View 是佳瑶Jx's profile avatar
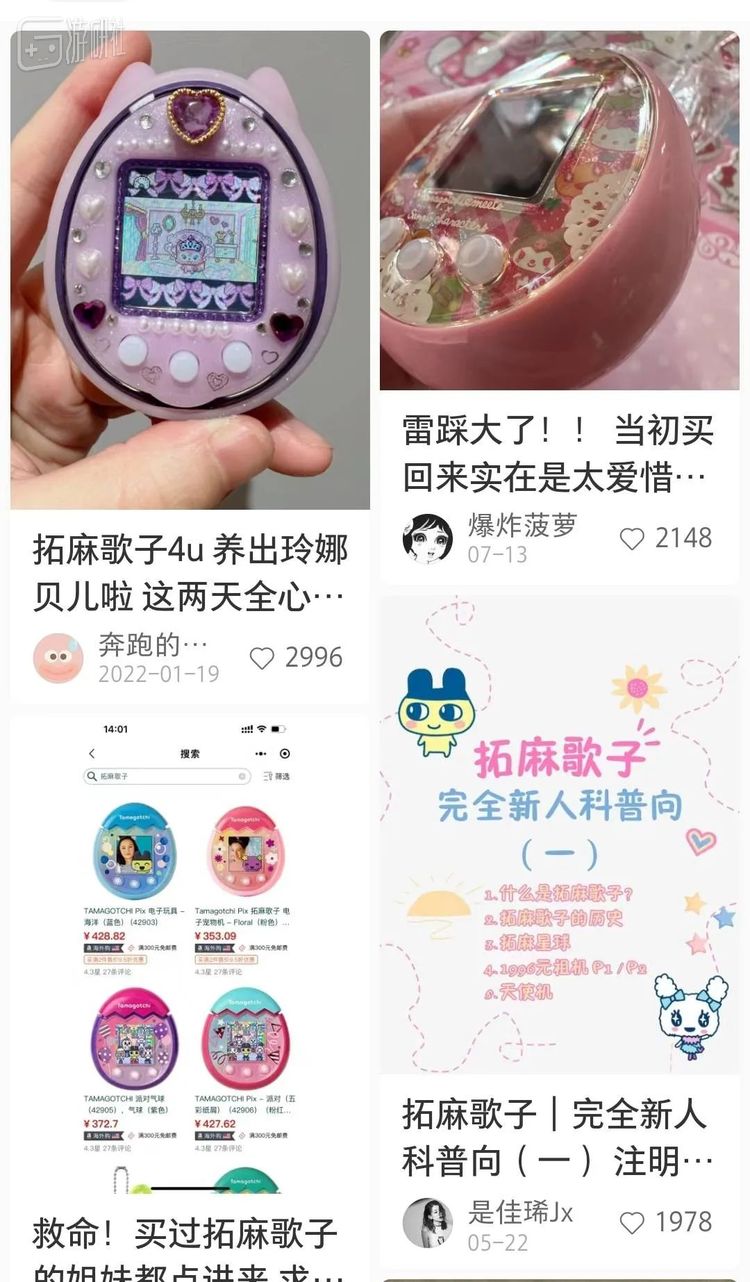Viewport: 750px width, 1282px height. point(427,1223)
